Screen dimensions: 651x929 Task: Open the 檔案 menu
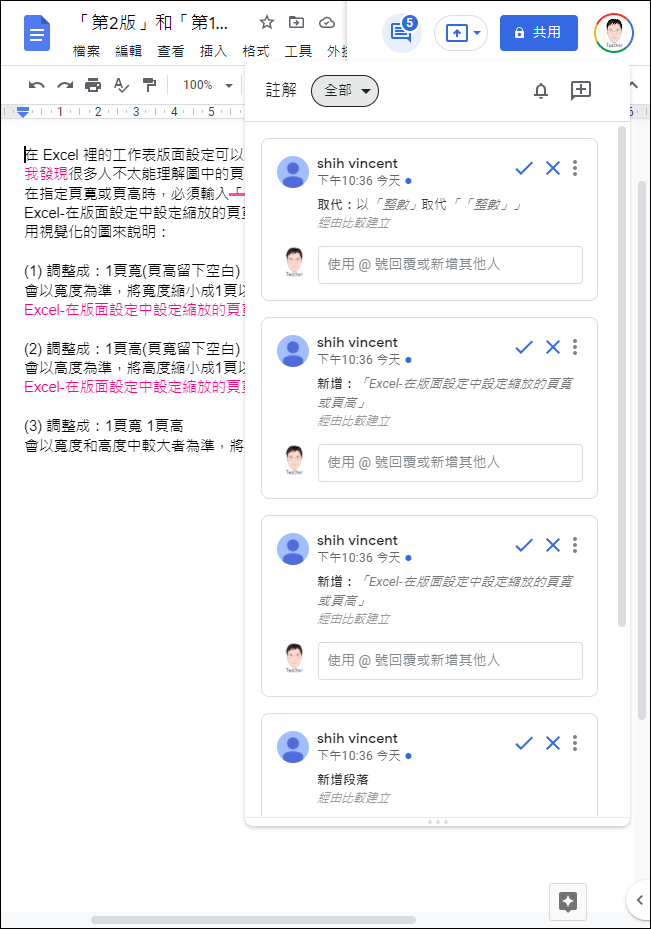87,51
